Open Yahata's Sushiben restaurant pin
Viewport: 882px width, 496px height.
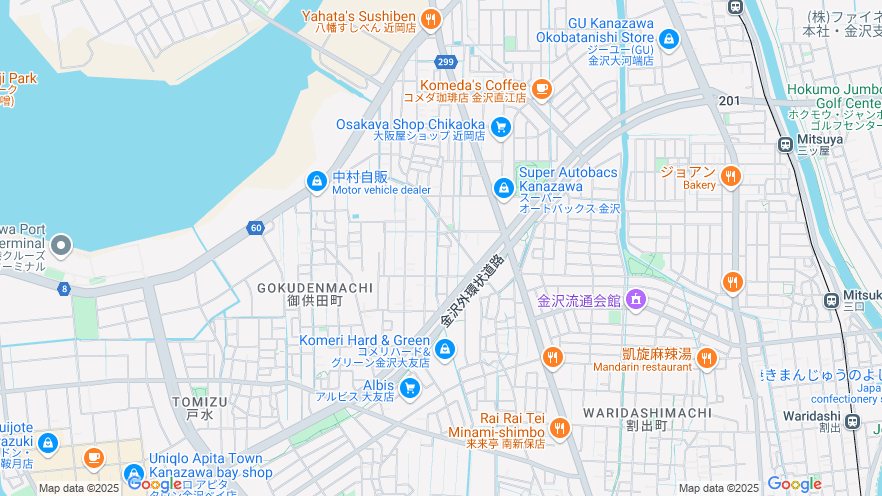coord(430,19)
